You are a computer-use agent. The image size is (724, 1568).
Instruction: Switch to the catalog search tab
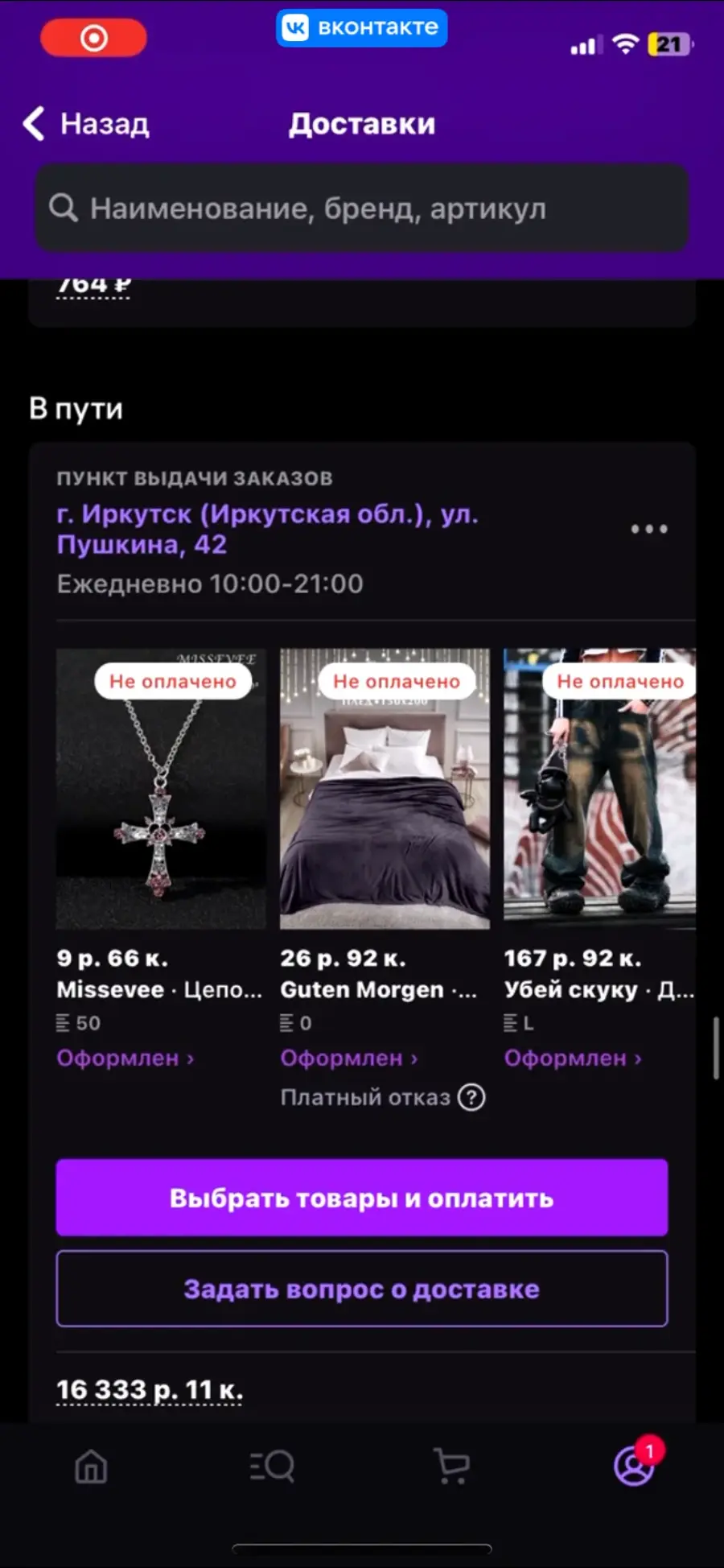tap(272, 1467)
